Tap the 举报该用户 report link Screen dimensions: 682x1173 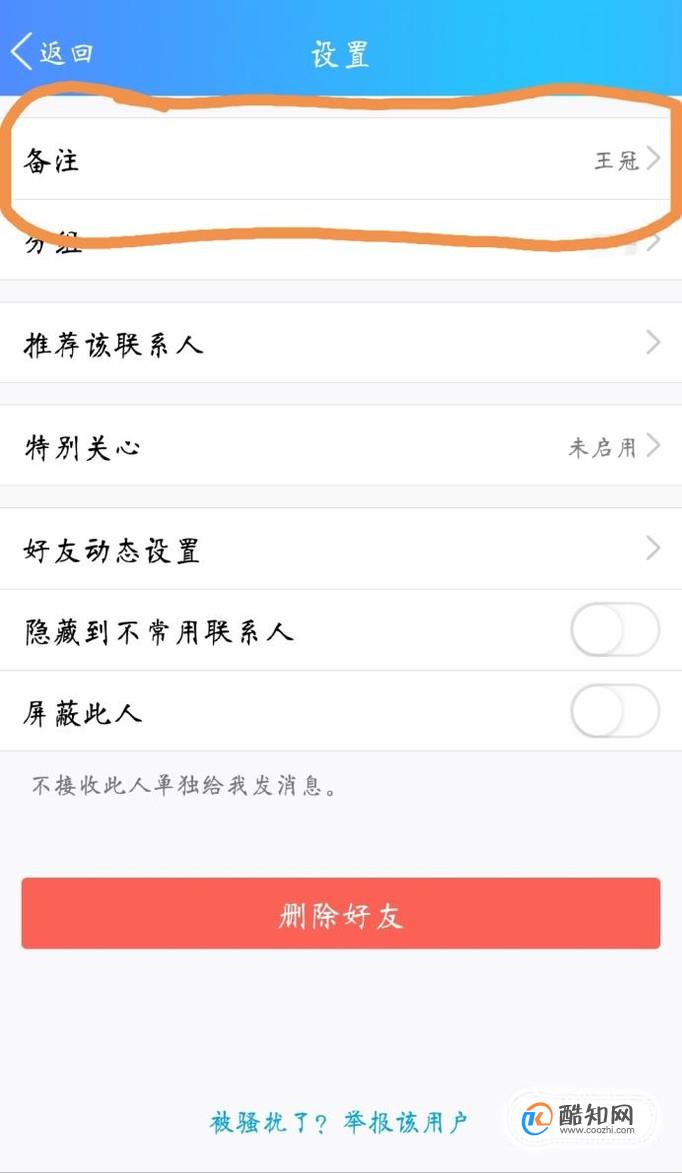point(405,1122)
